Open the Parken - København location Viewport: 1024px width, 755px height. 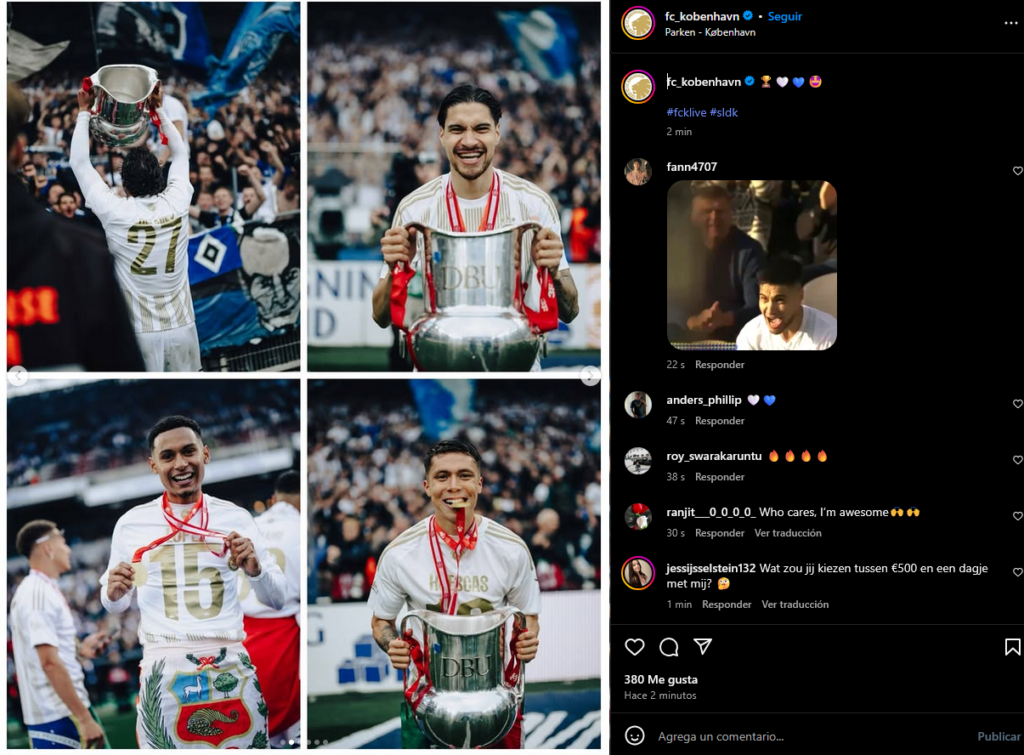point(710,32)
